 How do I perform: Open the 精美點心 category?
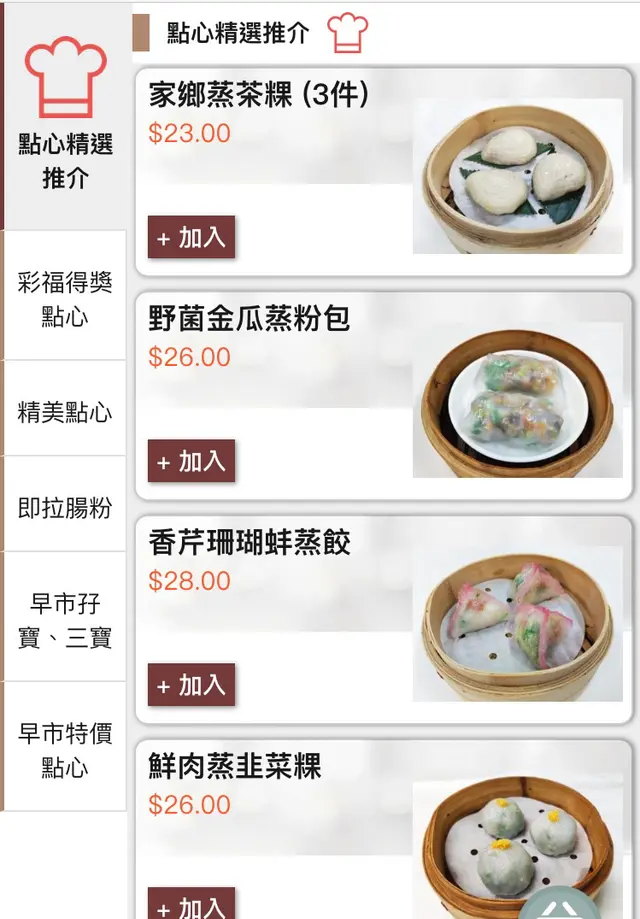65,411
